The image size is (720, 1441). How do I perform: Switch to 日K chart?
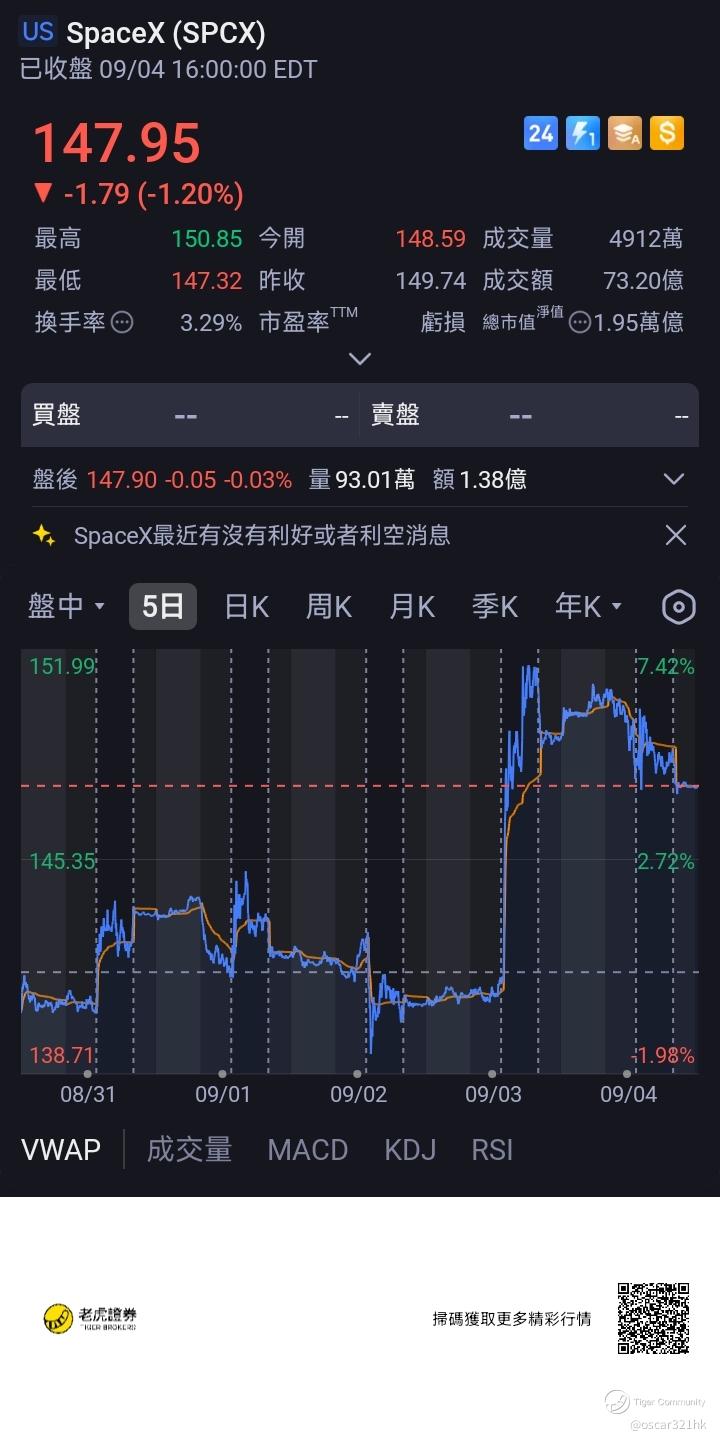point(246,606)
